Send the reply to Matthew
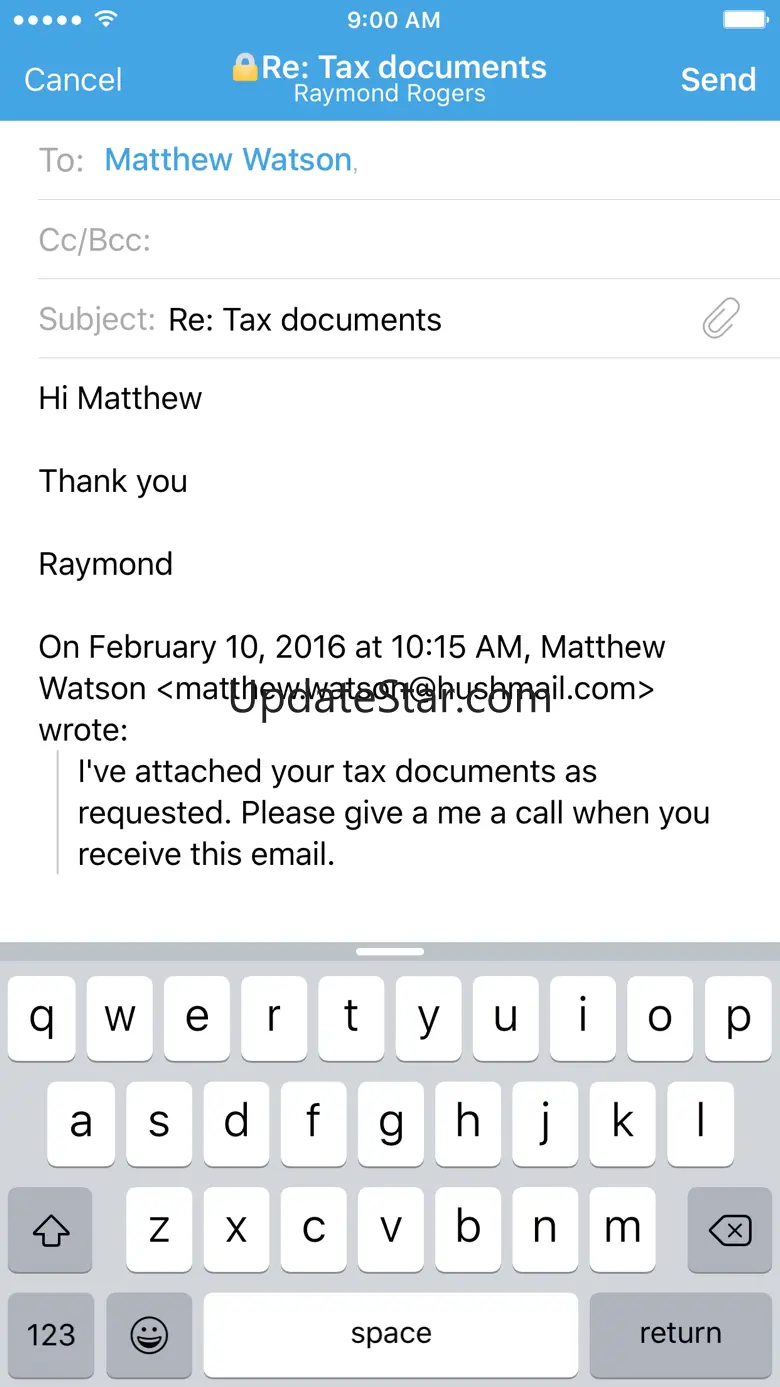 coord(717,80)
